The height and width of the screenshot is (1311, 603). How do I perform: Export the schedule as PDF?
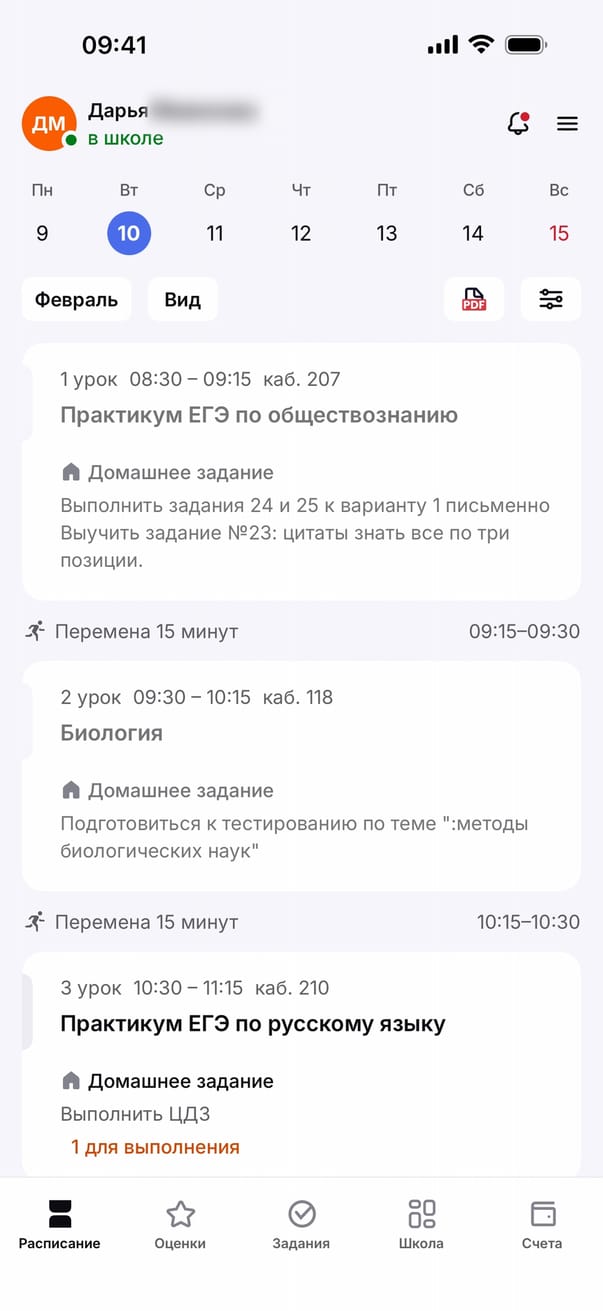tap(474, 299)
